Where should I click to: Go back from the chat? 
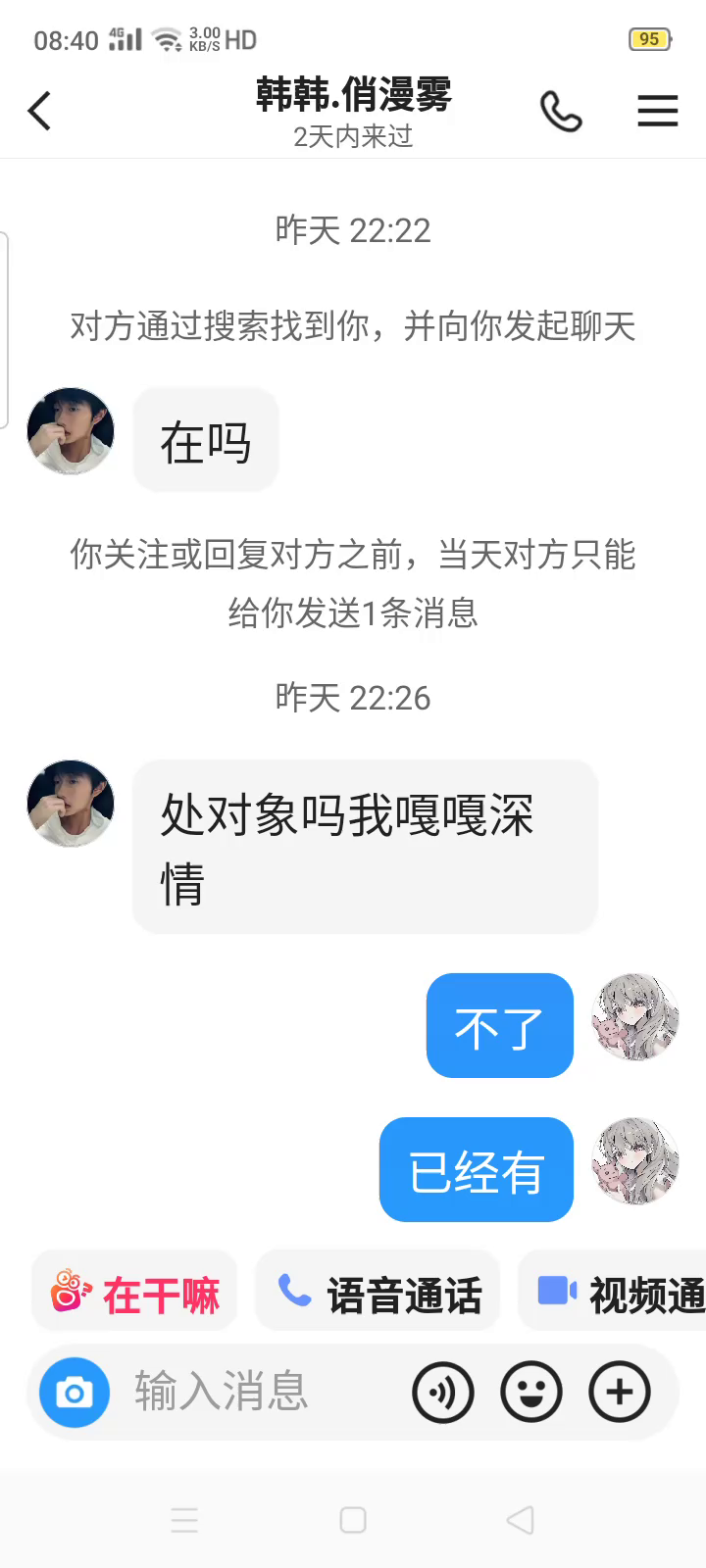point(40,111)
